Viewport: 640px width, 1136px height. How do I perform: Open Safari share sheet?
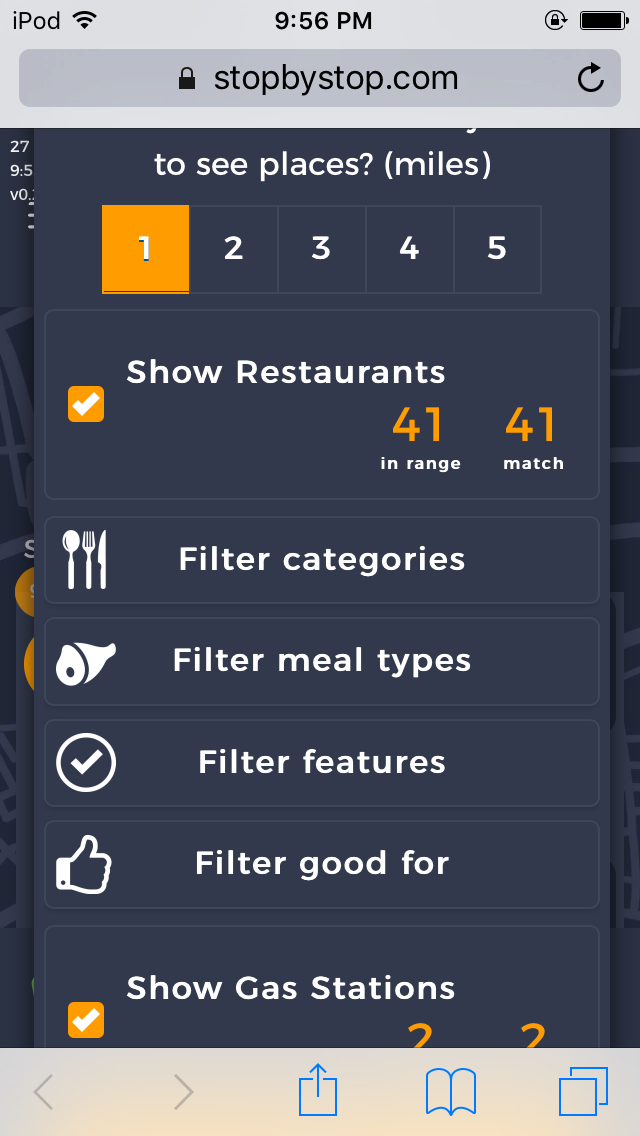click(318, 1090)
